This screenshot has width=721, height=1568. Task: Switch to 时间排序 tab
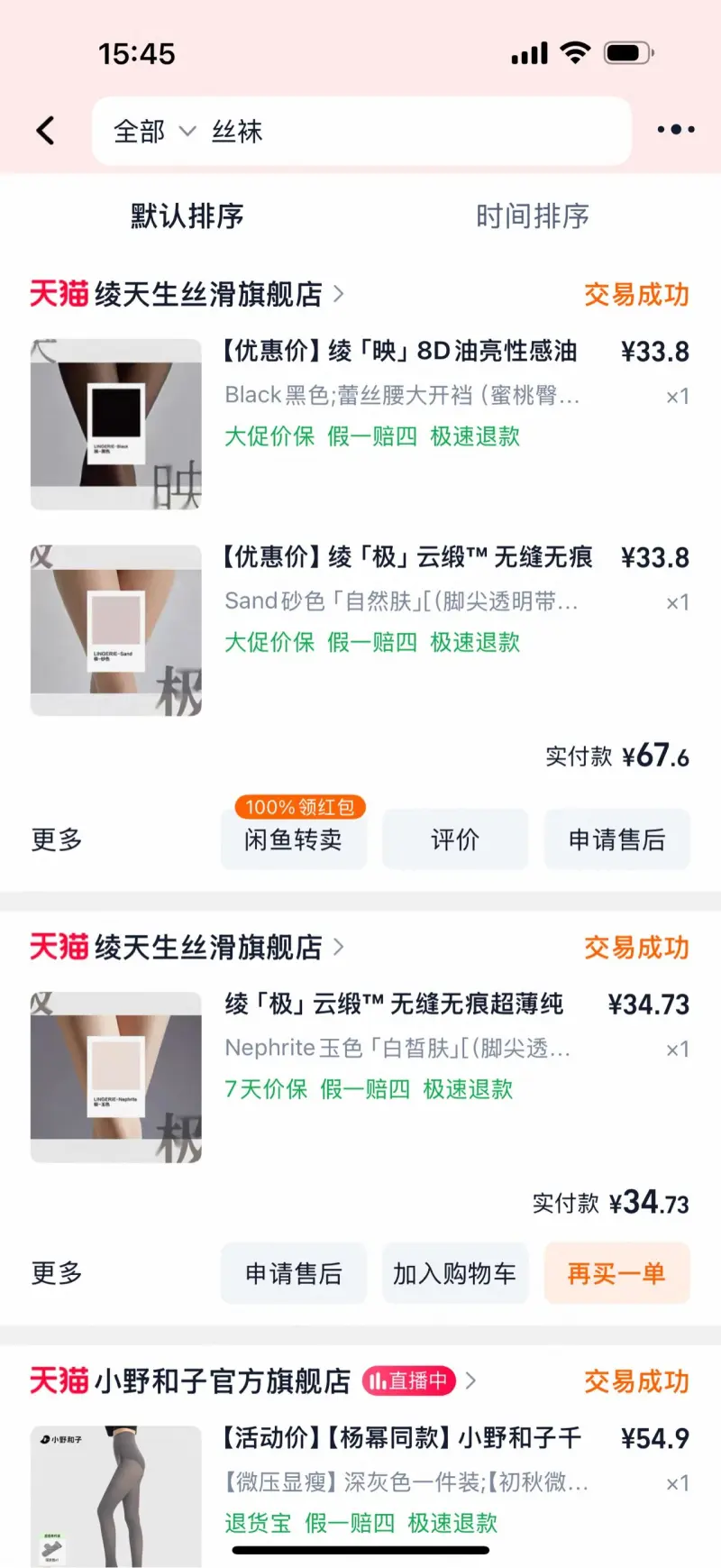(532, 216)
